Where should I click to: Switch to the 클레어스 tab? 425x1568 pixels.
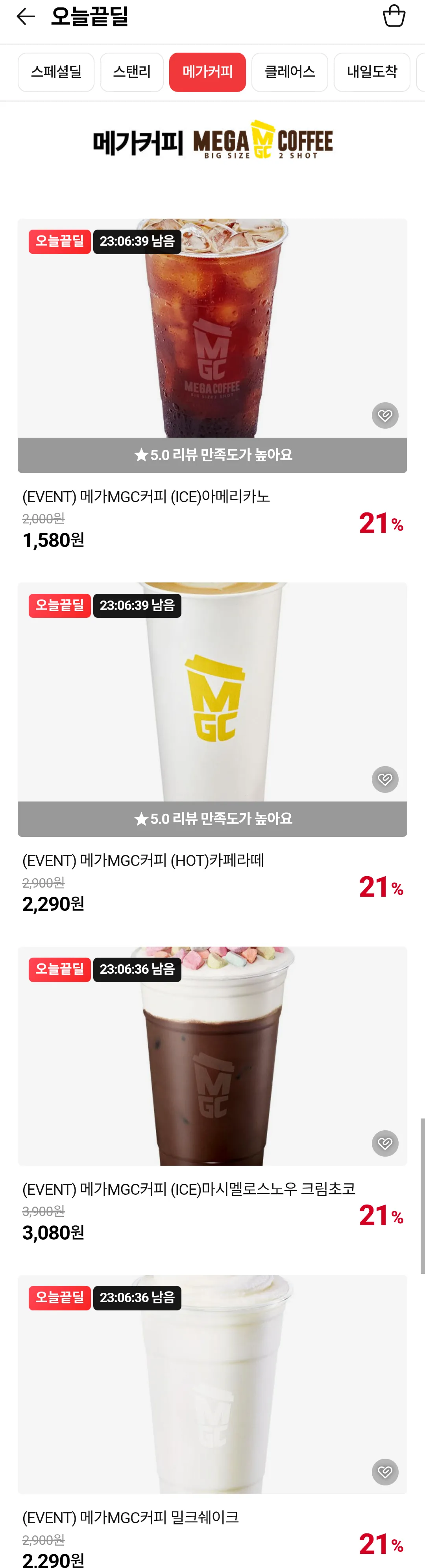(x=289, y=72)
